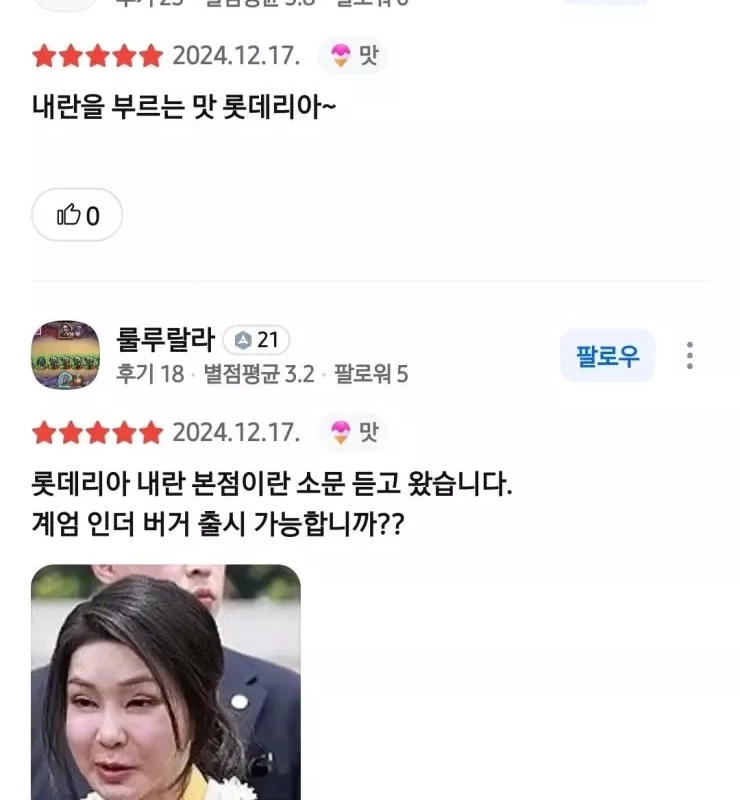Follow the reviewer 룰루랄라
Viewport: 740px width, 800px height.
(607, 355)
